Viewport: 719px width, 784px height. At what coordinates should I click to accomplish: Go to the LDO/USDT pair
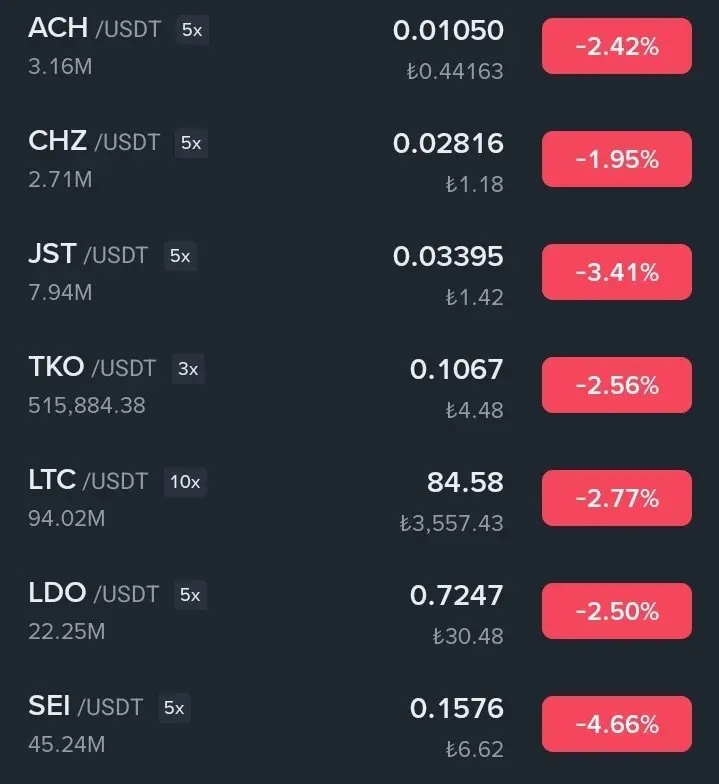(93, 594)
